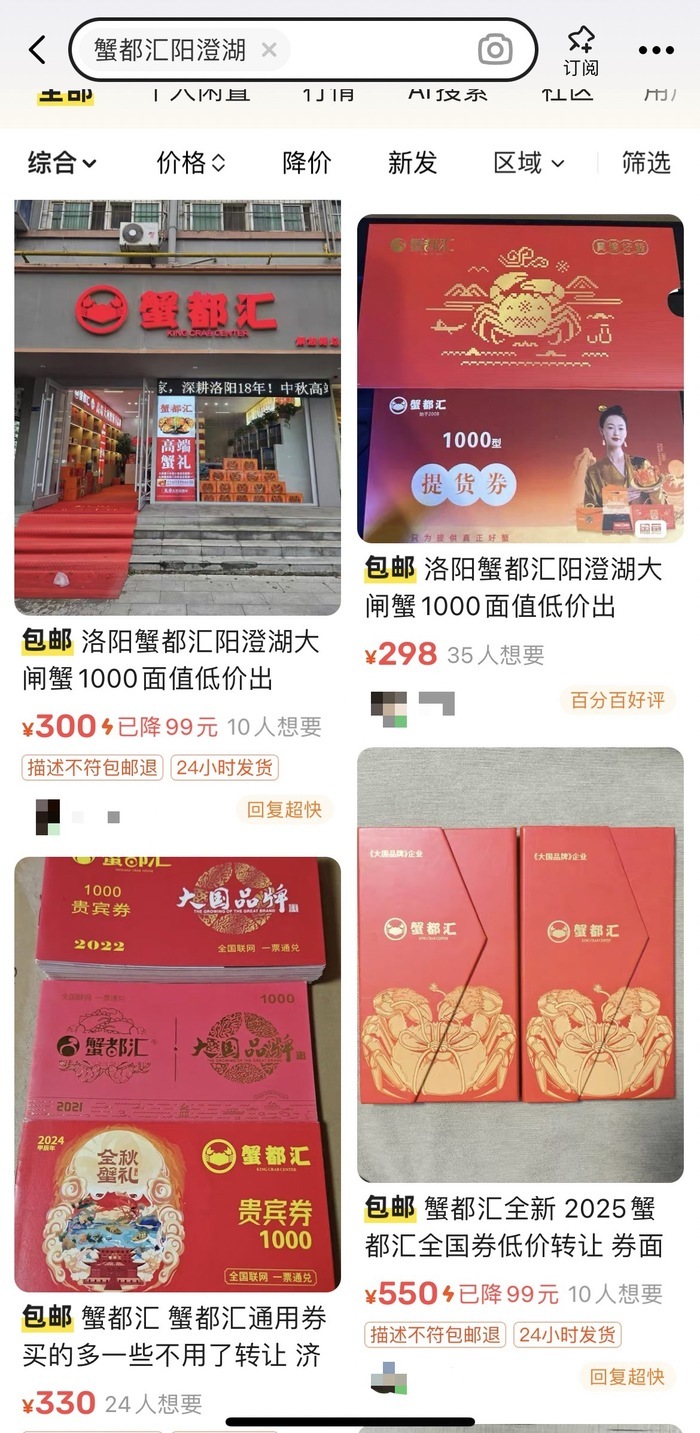Open the three-dot overflow menu
This screenshot has width=700, height=1433.
[656, 50]
